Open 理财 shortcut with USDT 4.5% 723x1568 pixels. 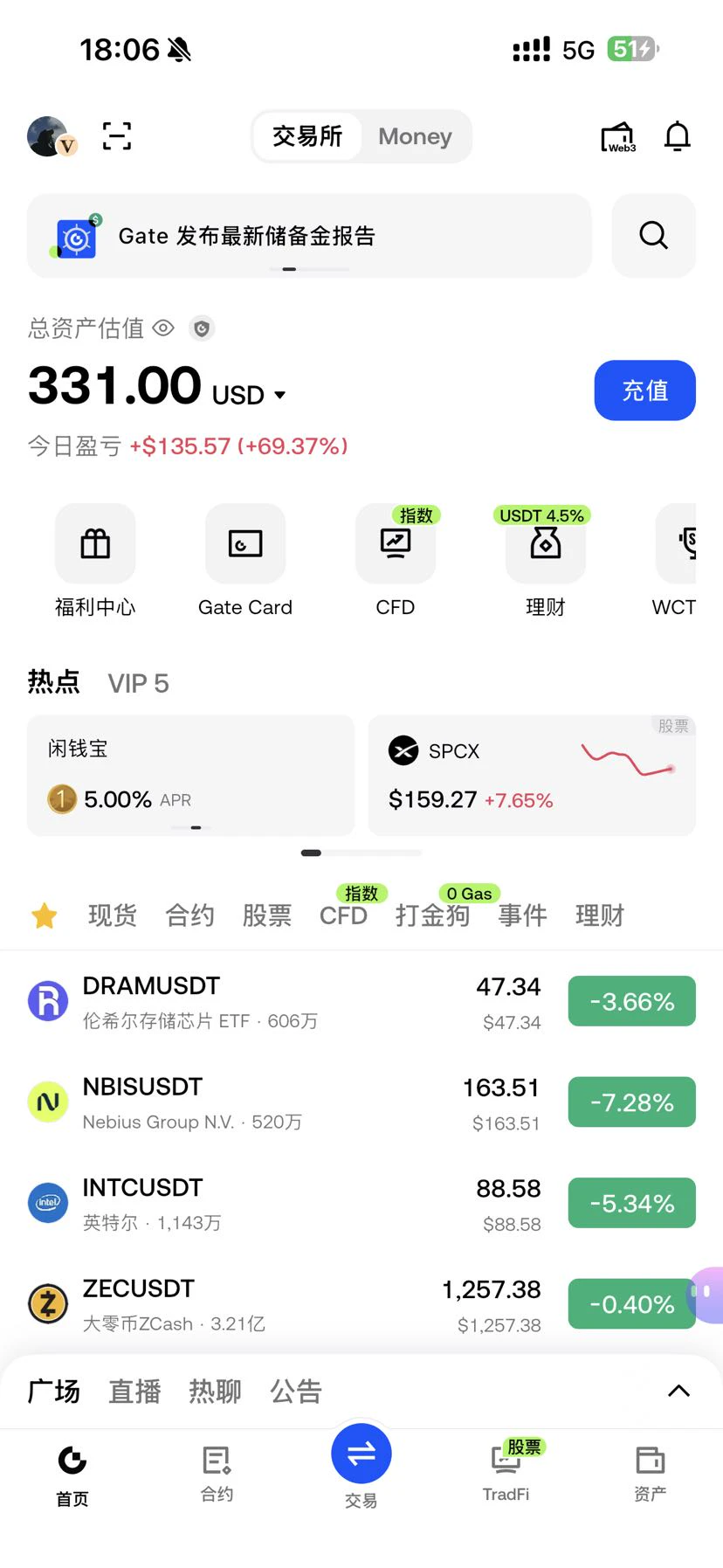546,560
